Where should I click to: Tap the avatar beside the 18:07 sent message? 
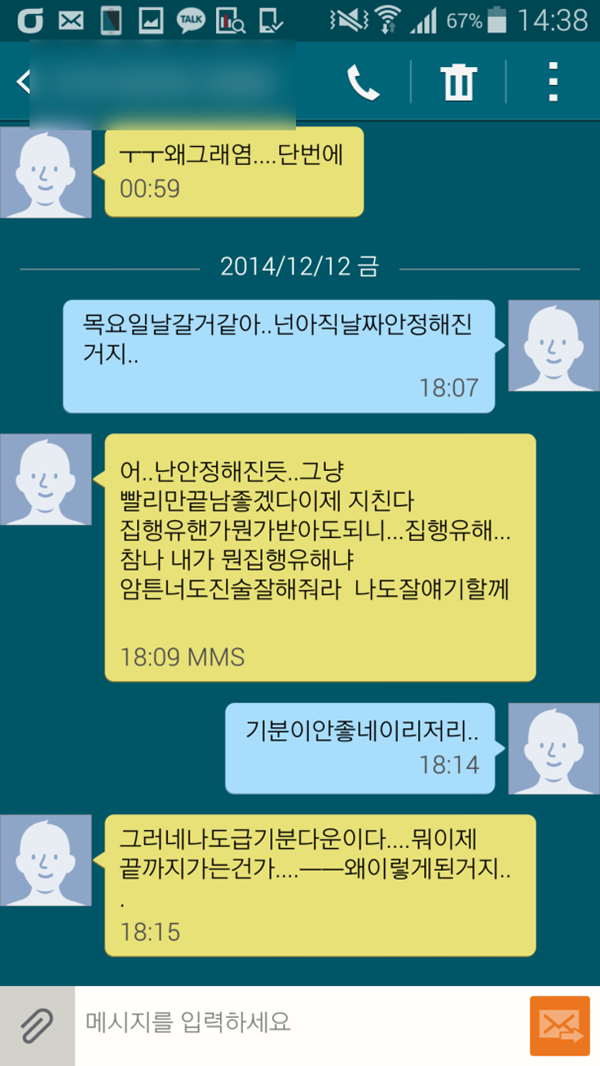(x=553, y=345)
